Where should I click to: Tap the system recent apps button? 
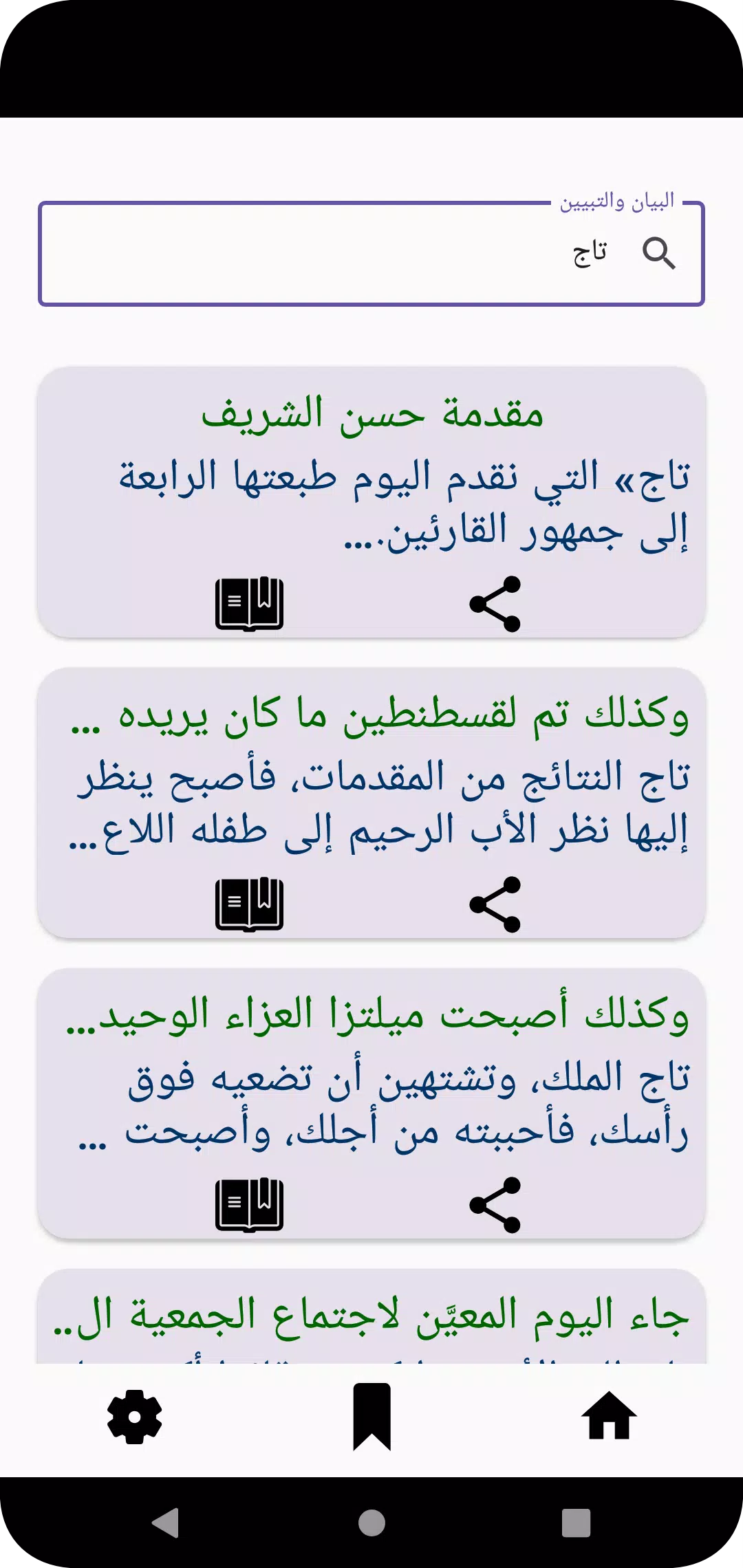click(577, 1523)
